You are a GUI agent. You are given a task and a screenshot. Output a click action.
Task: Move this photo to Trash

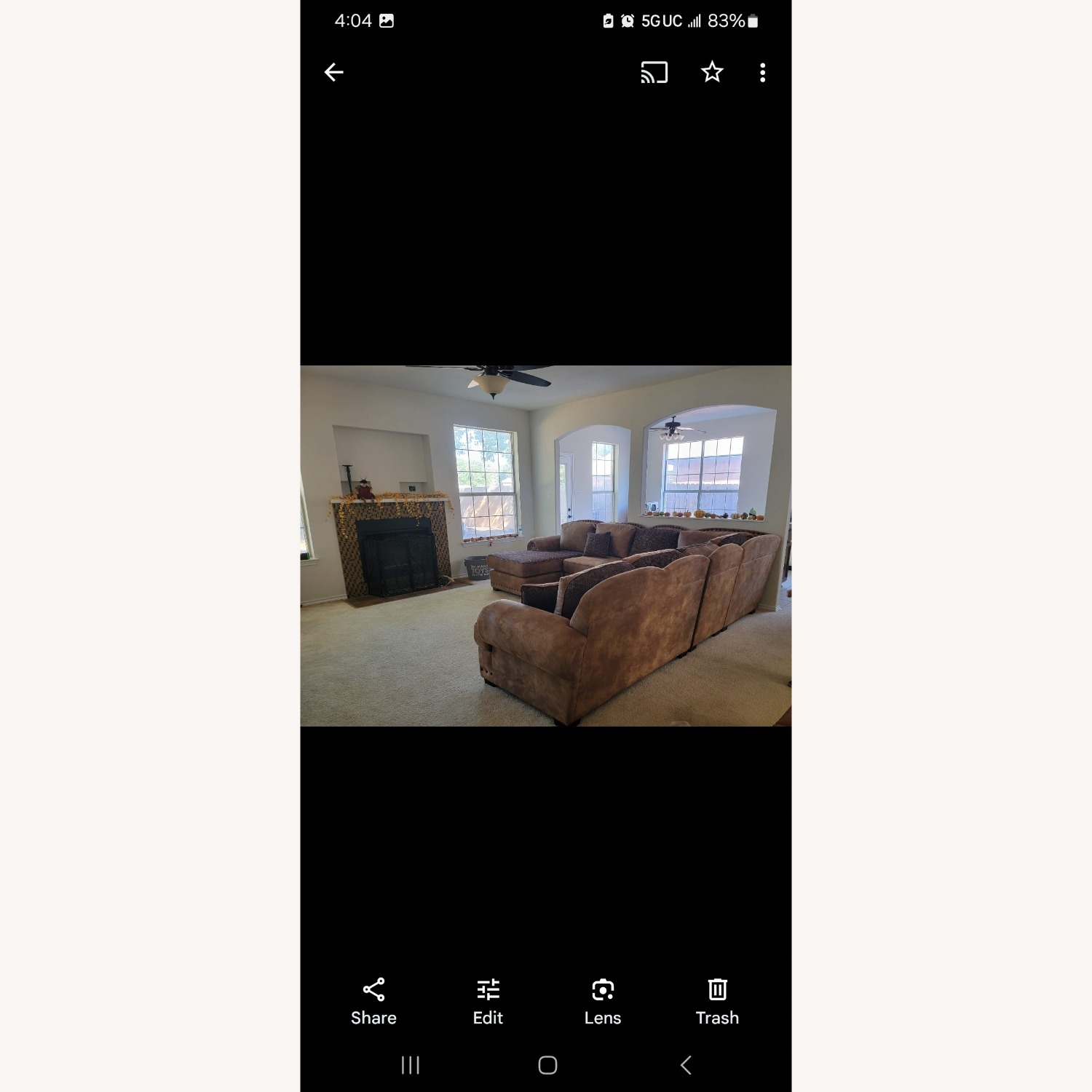point(717,1001)
